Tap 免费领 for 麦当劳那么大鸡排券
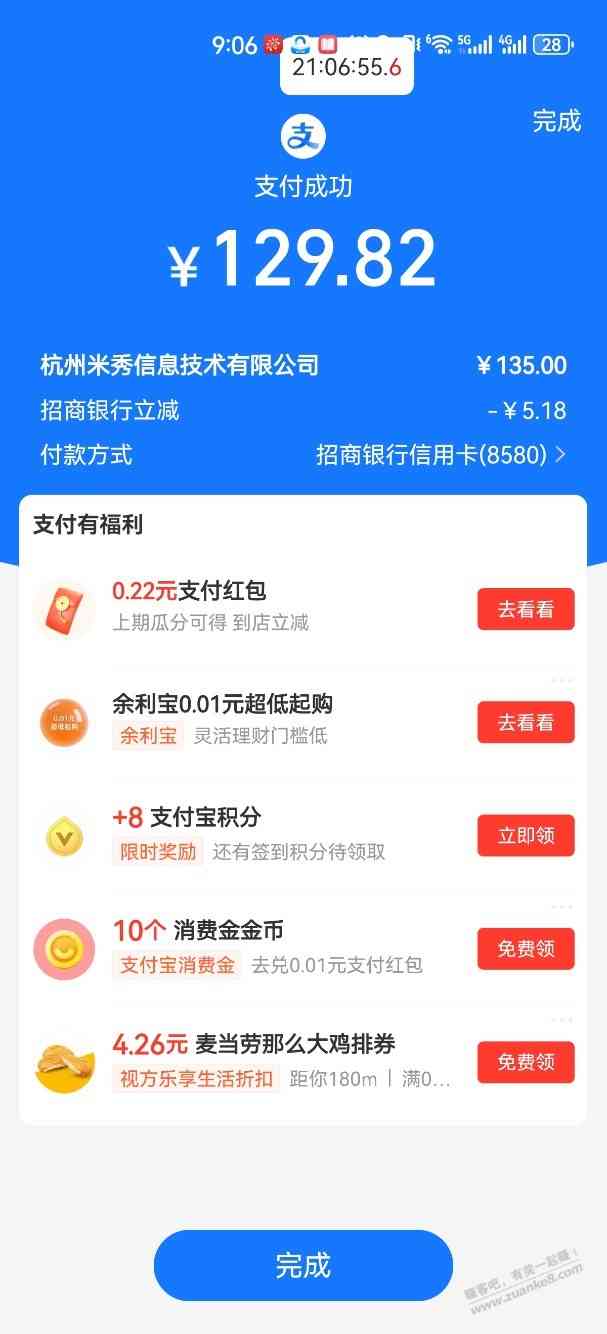Screen dimensions: 607x1334 click(525, 1061)
